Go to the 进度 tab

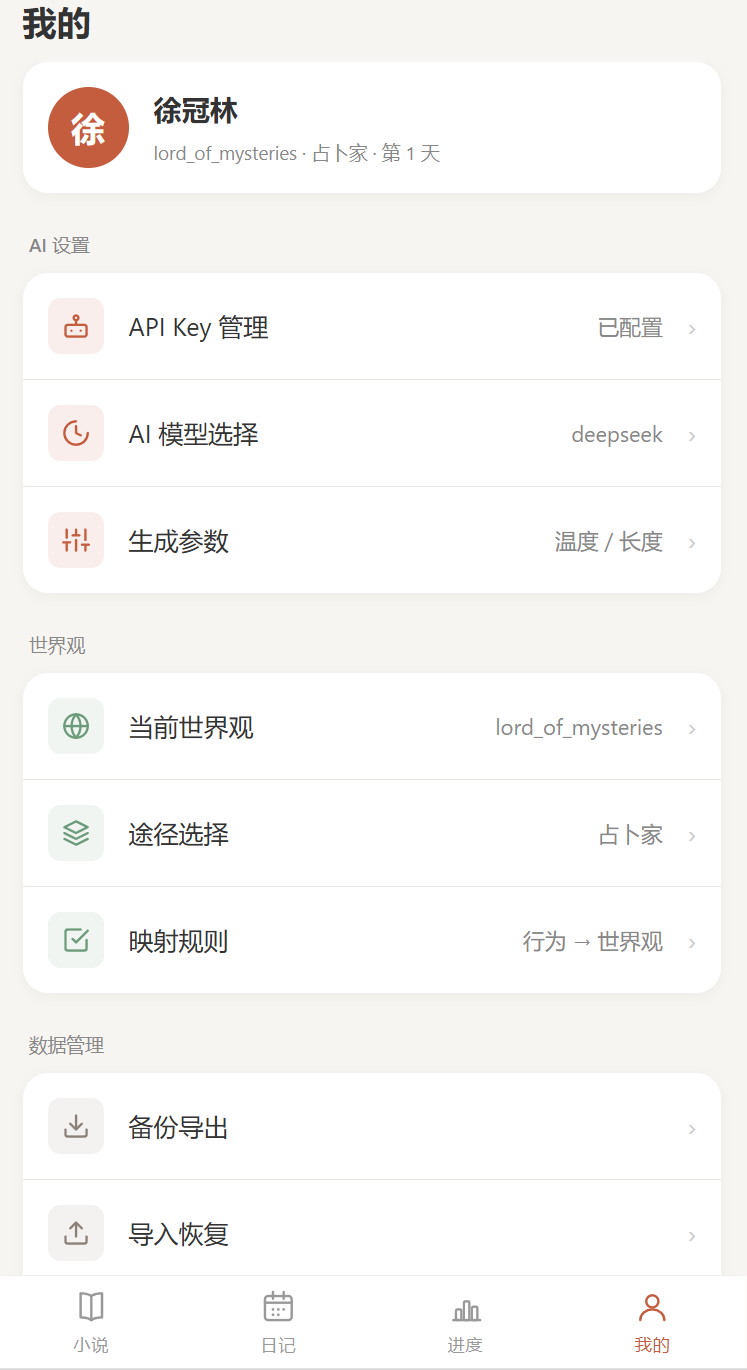pyautogui.click(x=465, y=1322)
